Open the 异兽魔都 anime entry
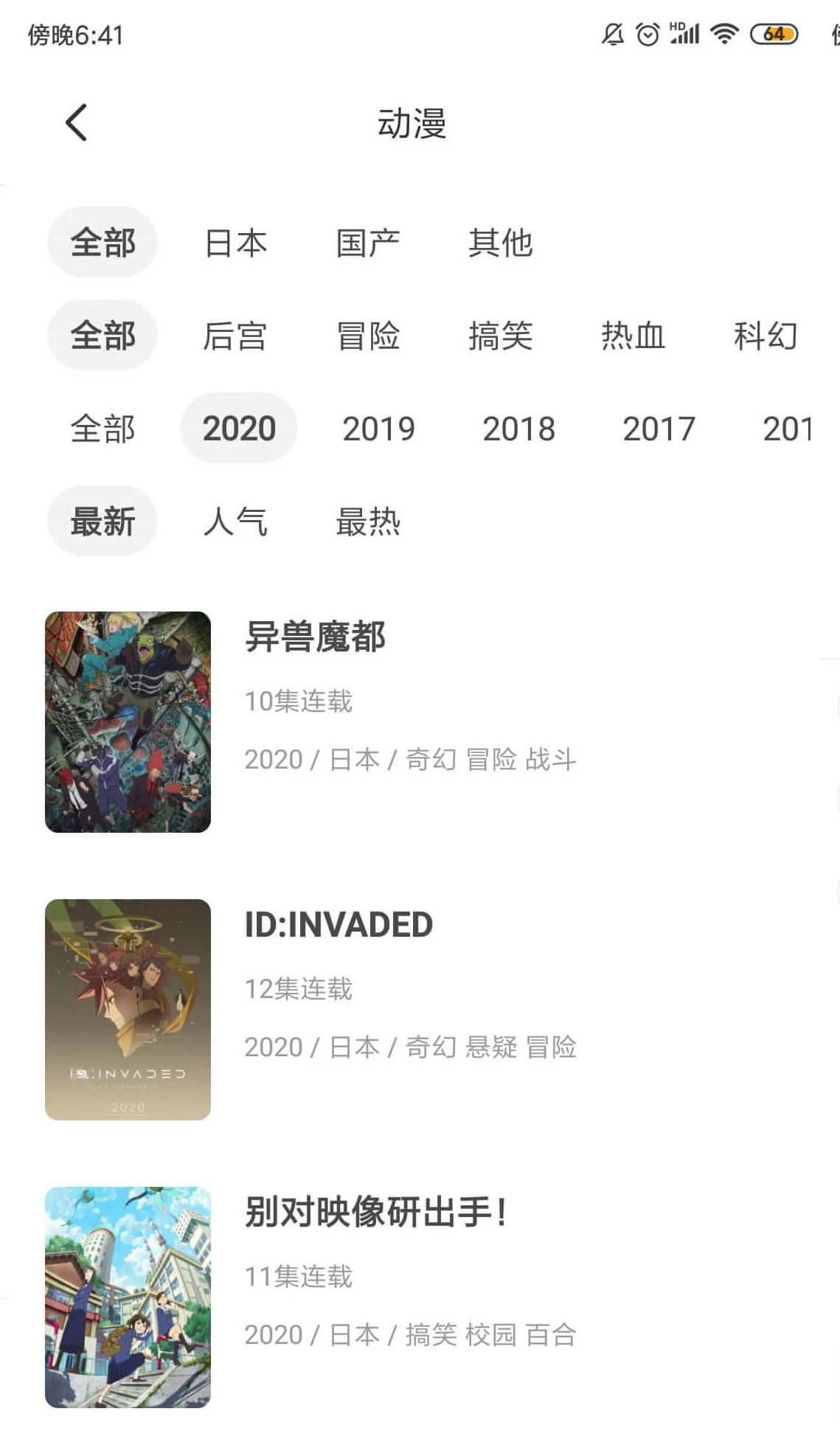The width and height of the screenshot is (840, 1431). (420, 722)
